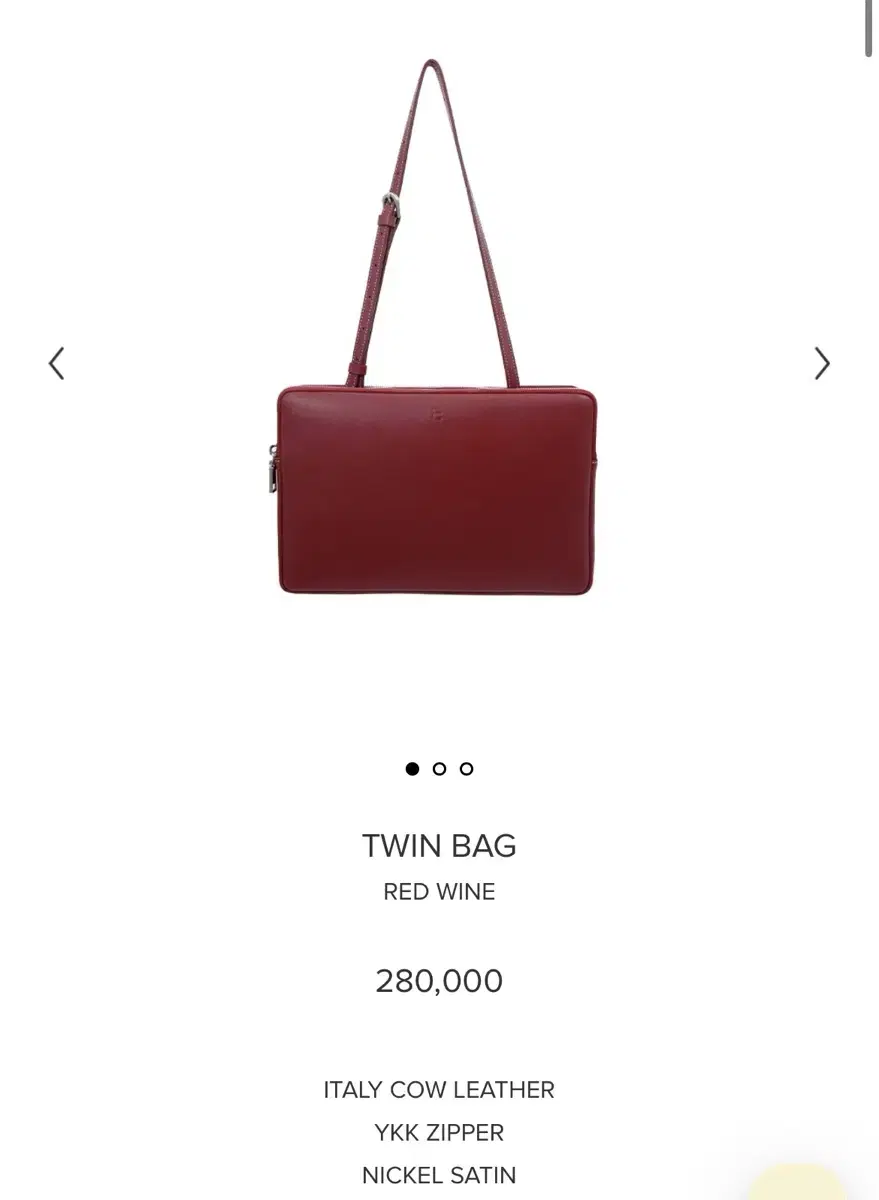Image resolution: width=879 pixels, height=1200 pixels.
Task: Select the second carousel indicator dot
Action: tap(440, 769)
